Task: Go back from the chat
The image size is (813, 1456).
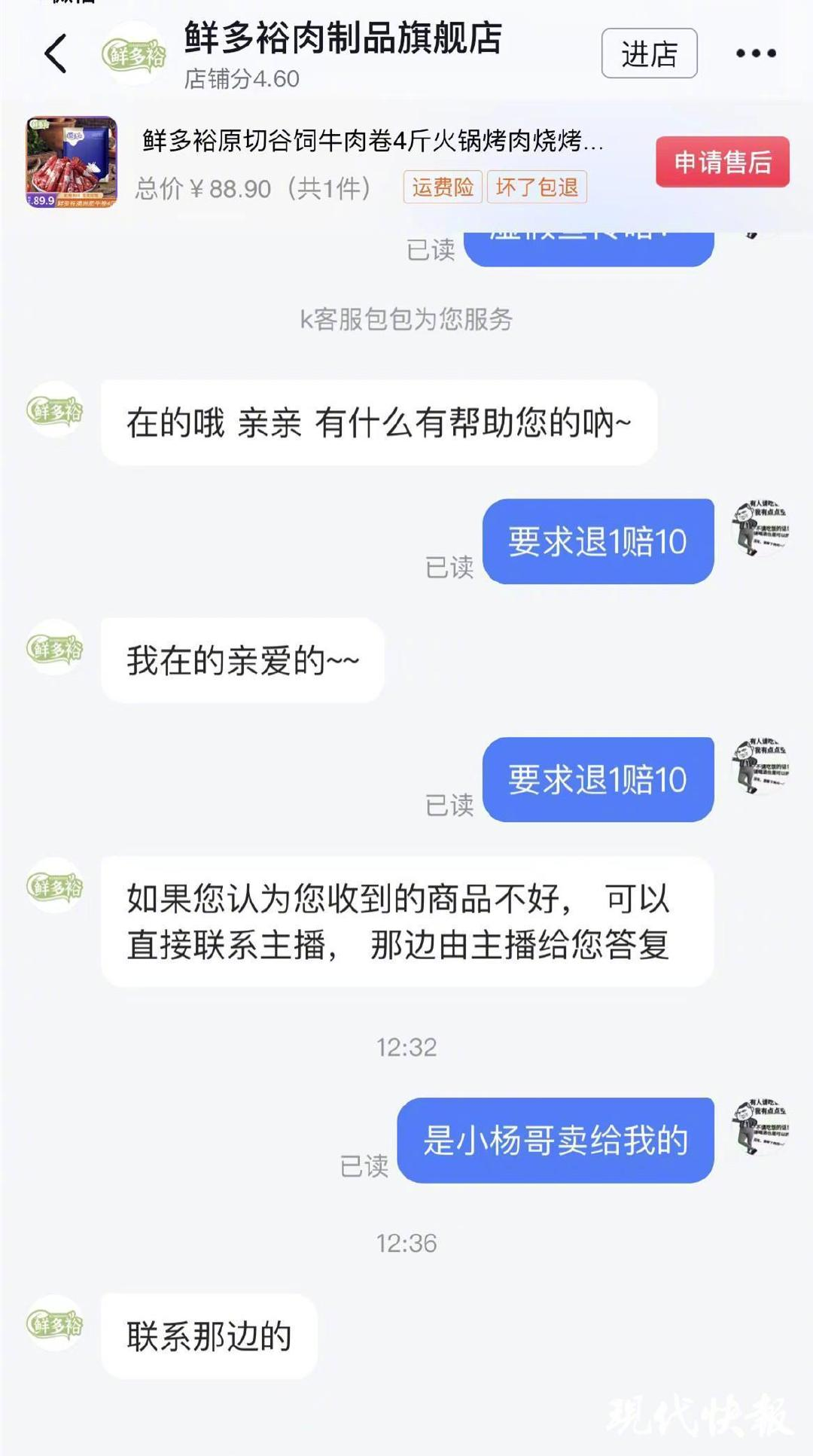Action: pyautogui.click(x=56, y=53)
